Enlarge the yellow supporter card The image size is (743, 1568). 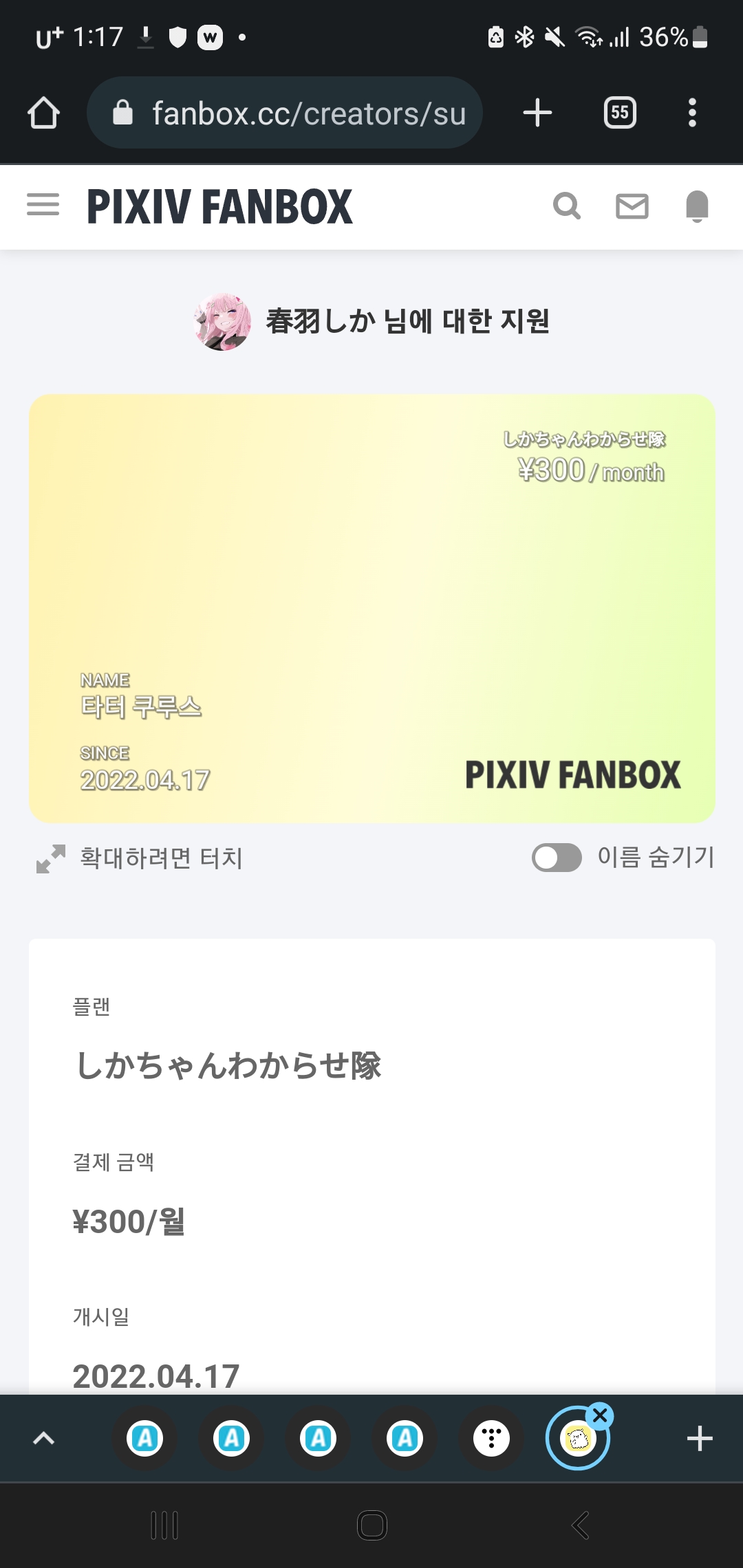click(371, 608)
